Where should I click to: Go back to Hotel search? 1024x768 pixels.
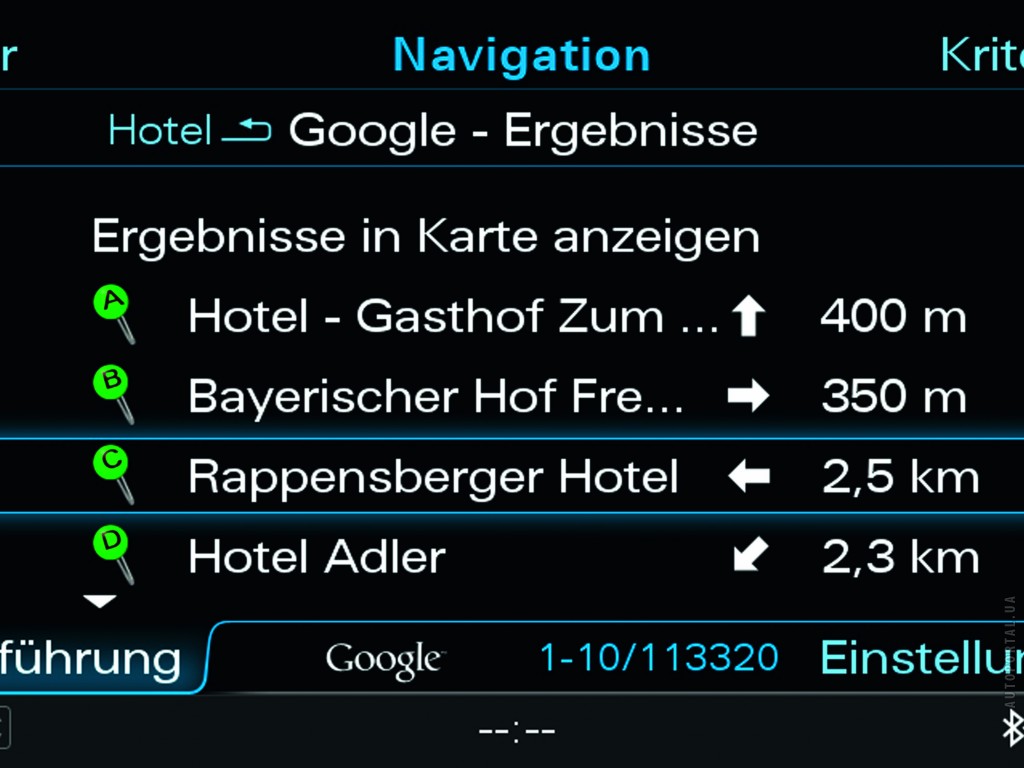tap(188, 131)
